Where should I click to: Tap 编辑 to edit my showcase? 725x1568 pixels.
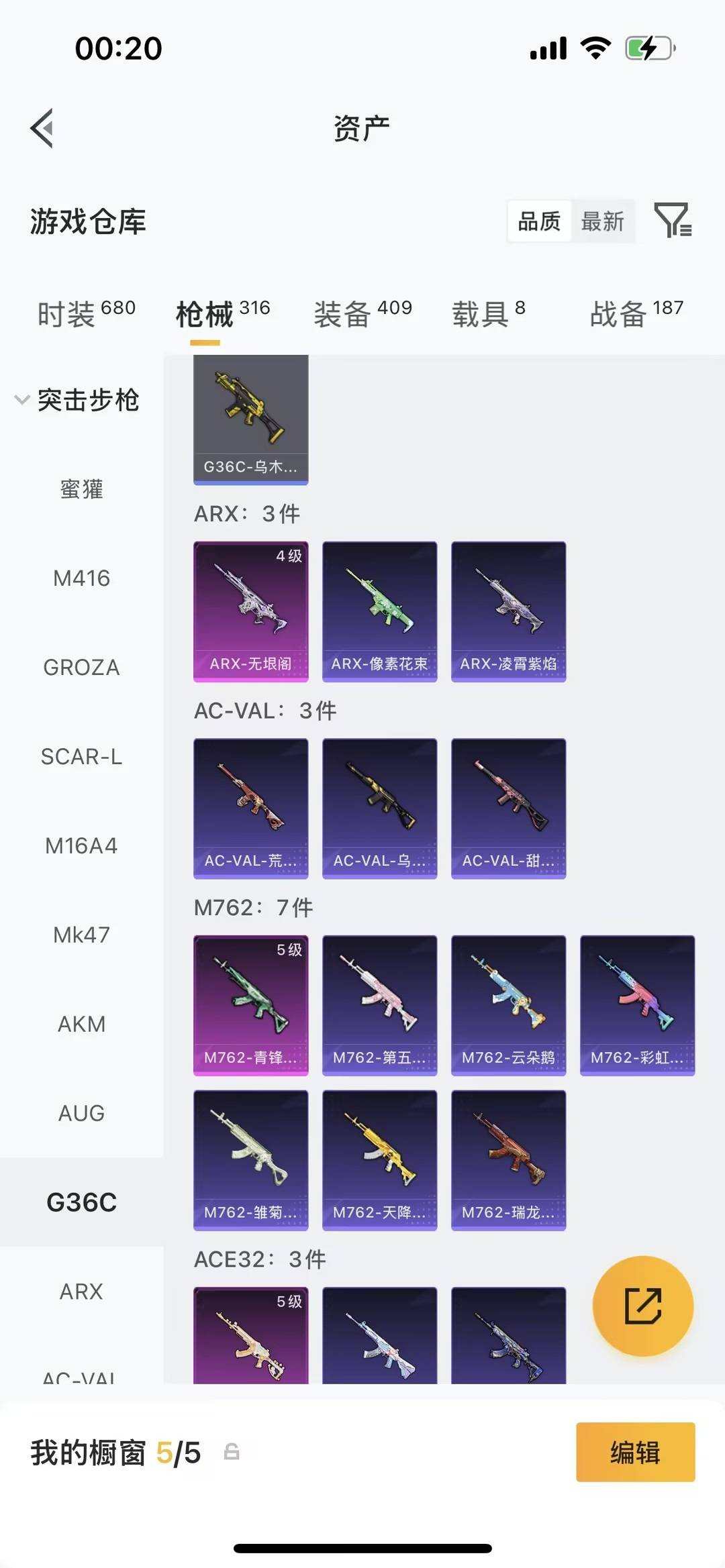click(x=635, y=1453)
